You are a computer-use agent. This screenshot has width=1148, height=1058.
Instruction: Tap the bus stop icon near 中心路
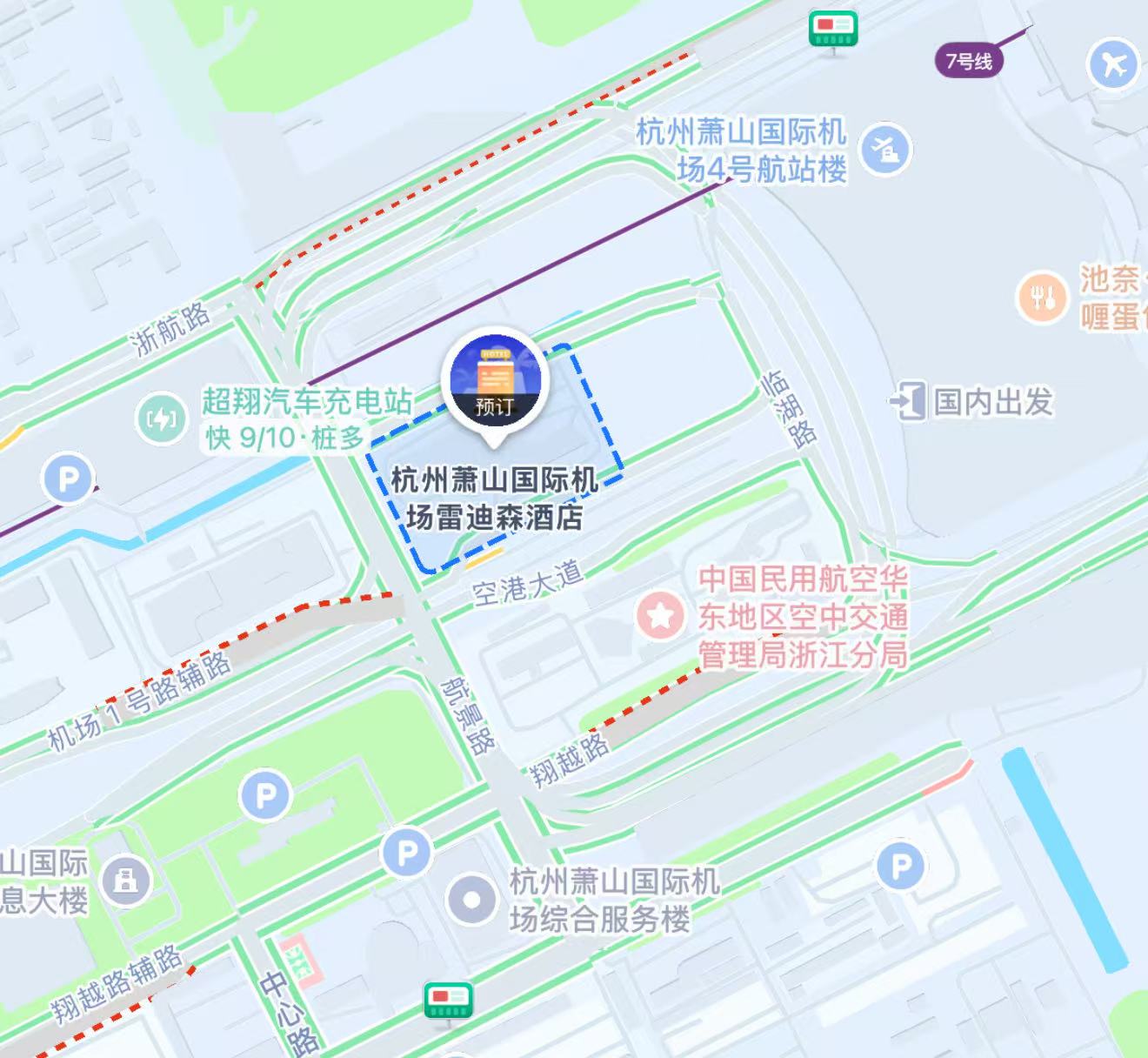[x=448, y=1000]
